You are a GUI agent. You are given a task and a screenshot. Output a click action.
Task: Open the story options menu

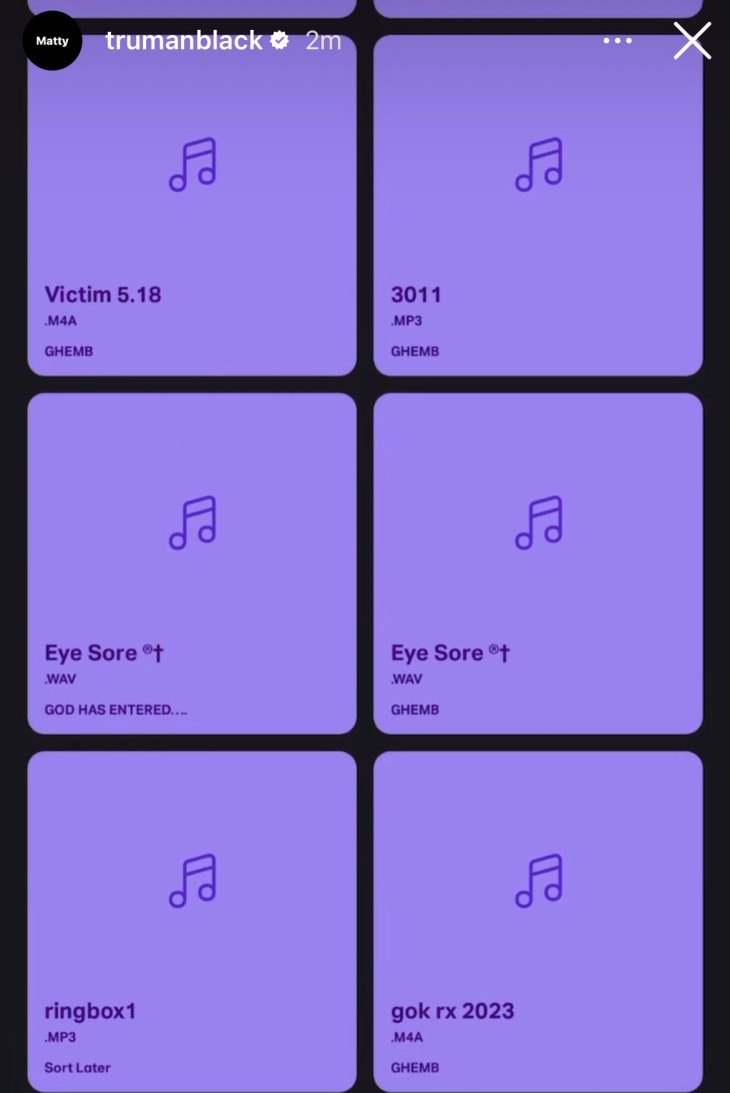click(617, 41)
